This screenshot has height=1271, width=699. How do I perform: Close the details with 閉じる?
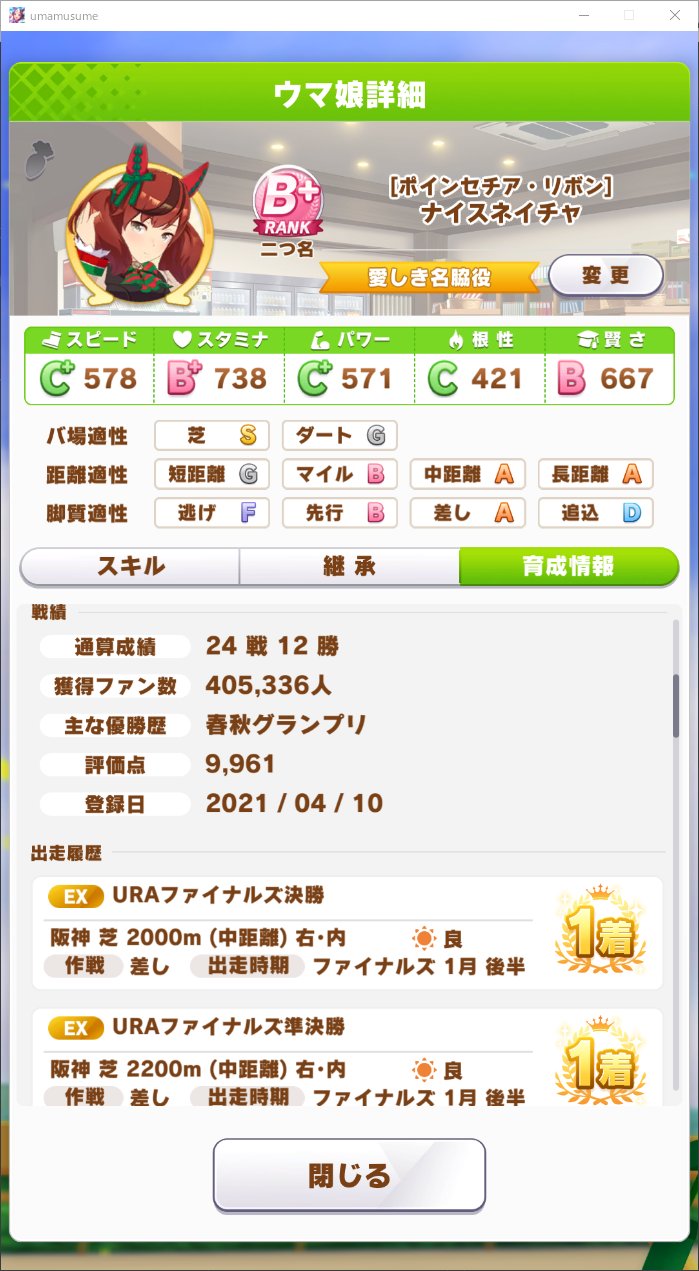(x=349, y=1175)
